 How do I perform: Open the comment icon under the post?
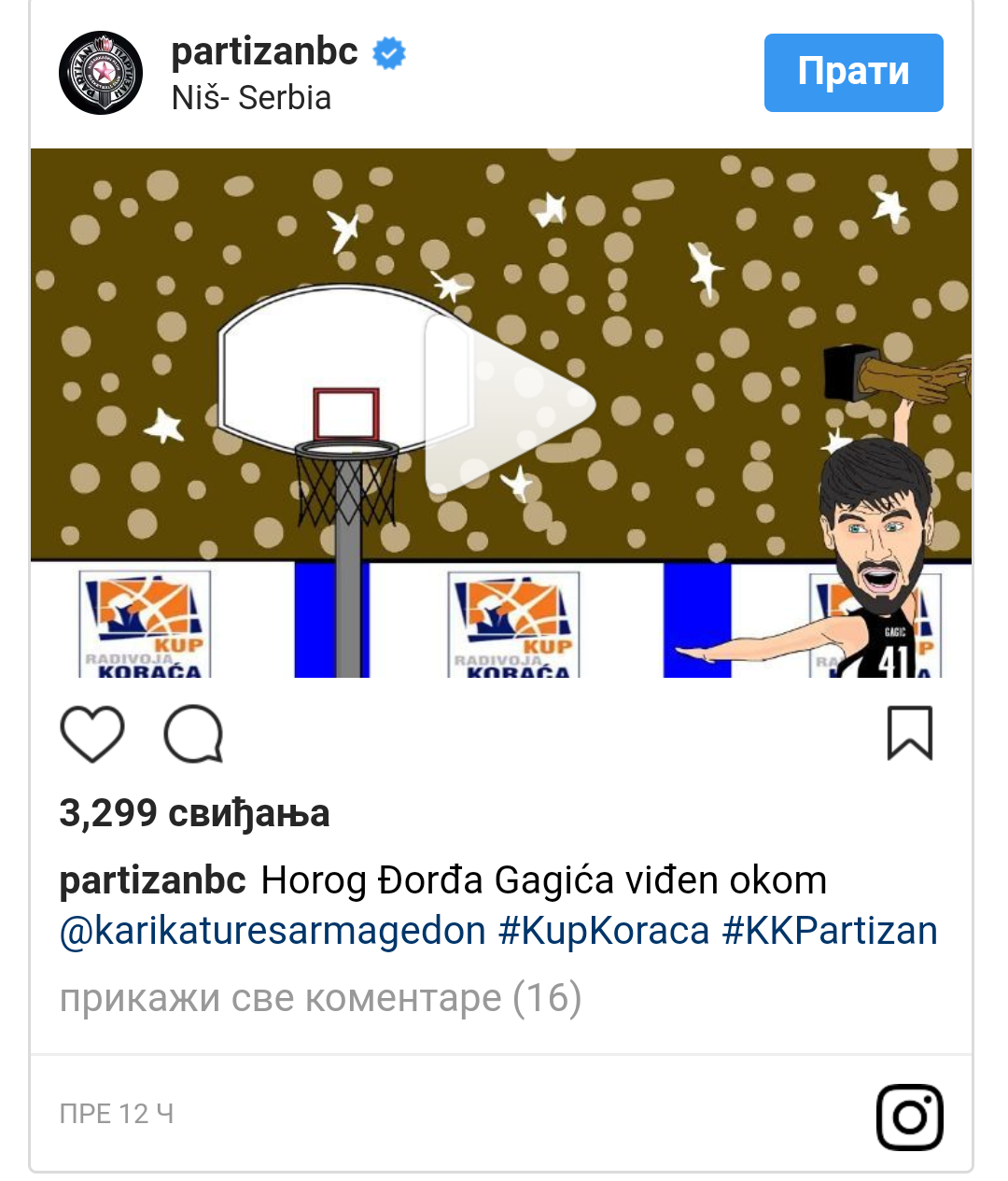(x=194, y=734)
